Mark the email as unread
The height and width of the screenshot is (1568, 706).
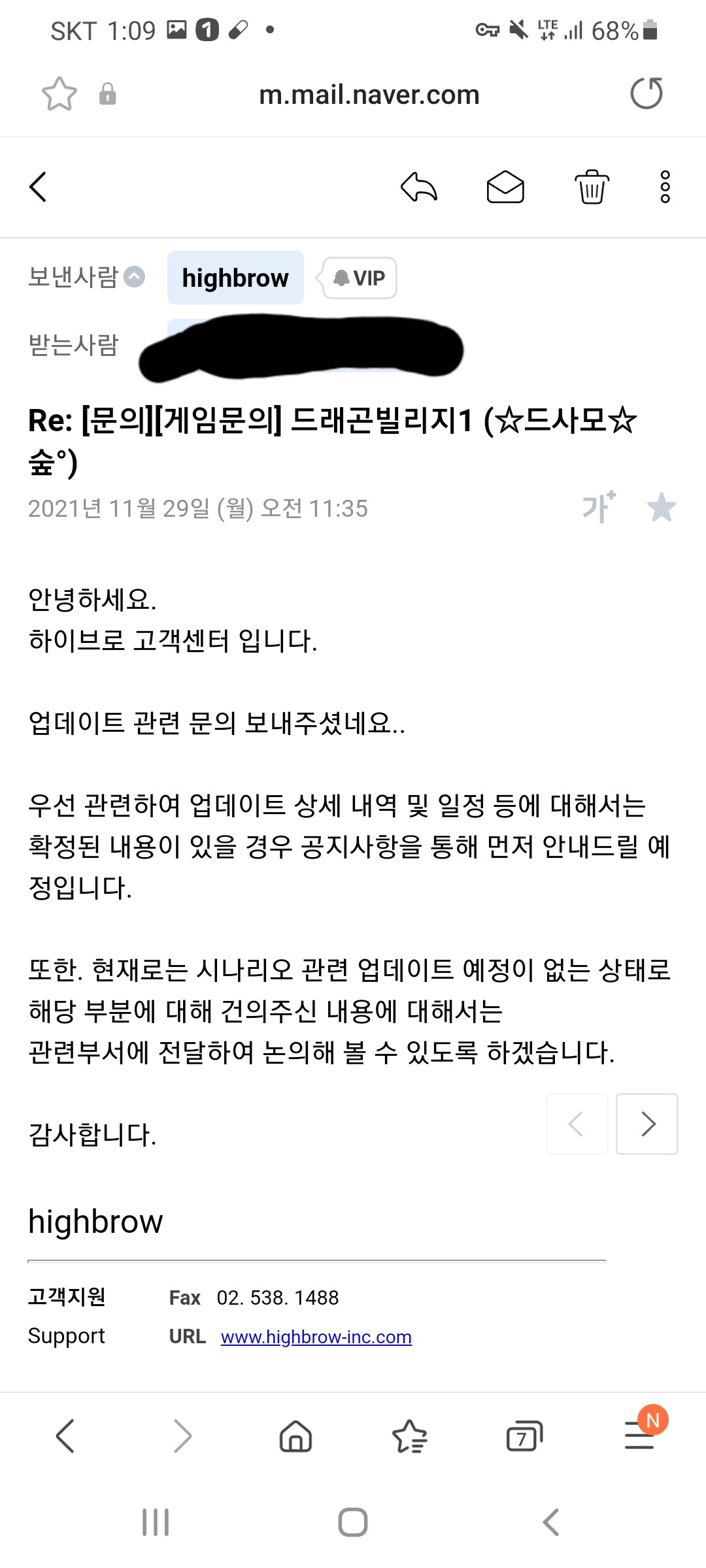click(x=505, y=188)
